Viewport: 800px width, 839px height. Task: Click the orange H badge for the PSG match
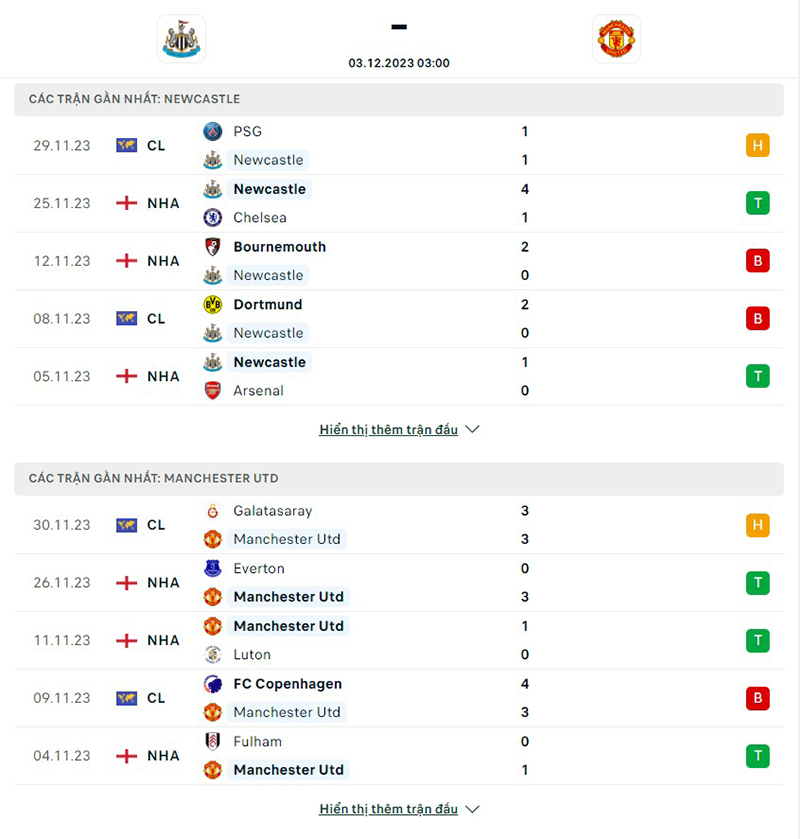click(757, 145)
